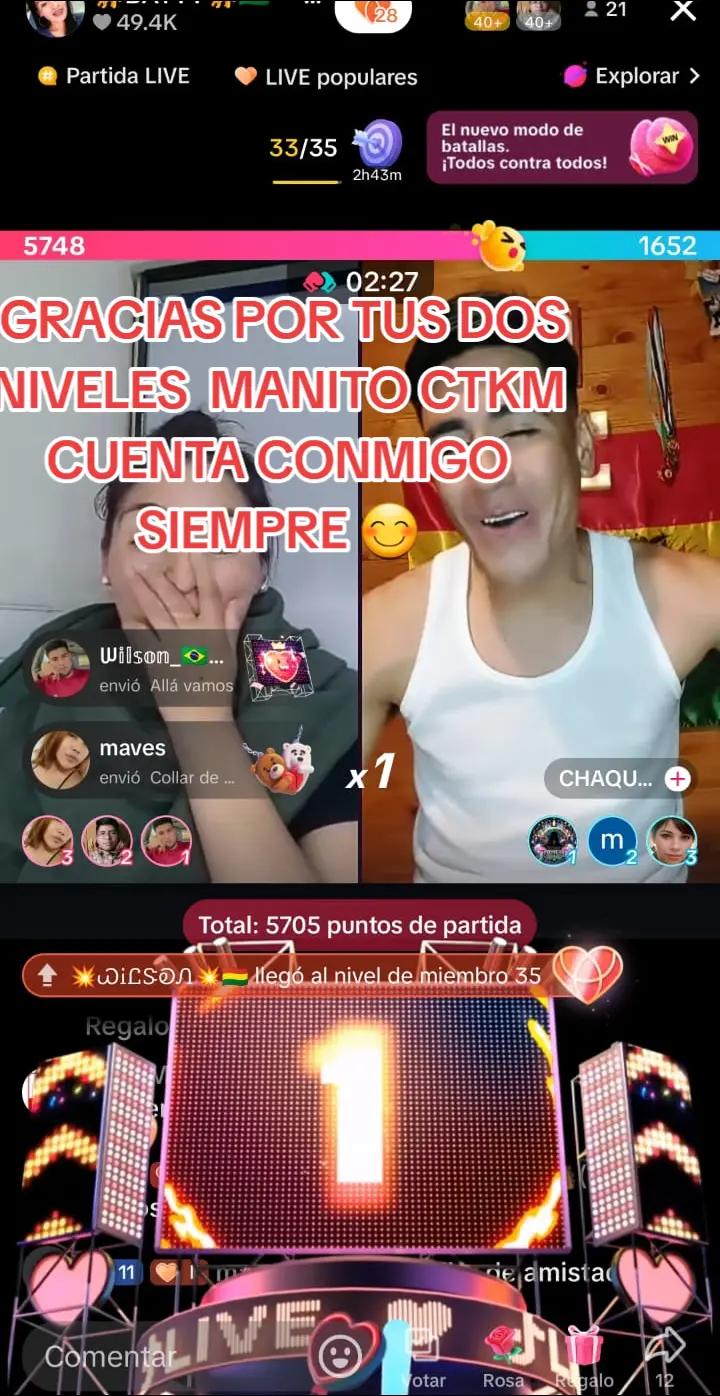
Task: Open the Regalo gift panel
Action: coord(584,1358)
